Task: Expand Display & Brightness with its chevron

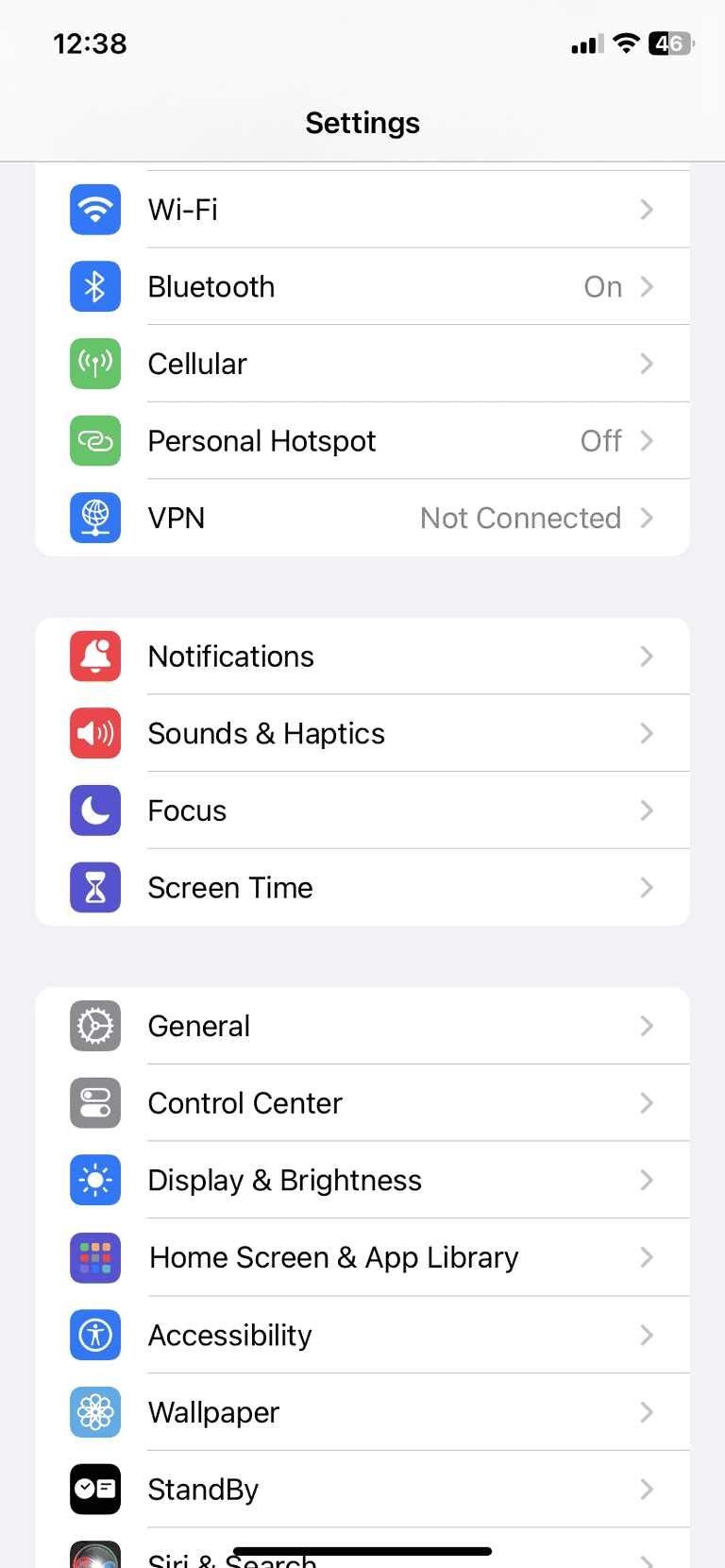Action: (x=647, y=1180)
